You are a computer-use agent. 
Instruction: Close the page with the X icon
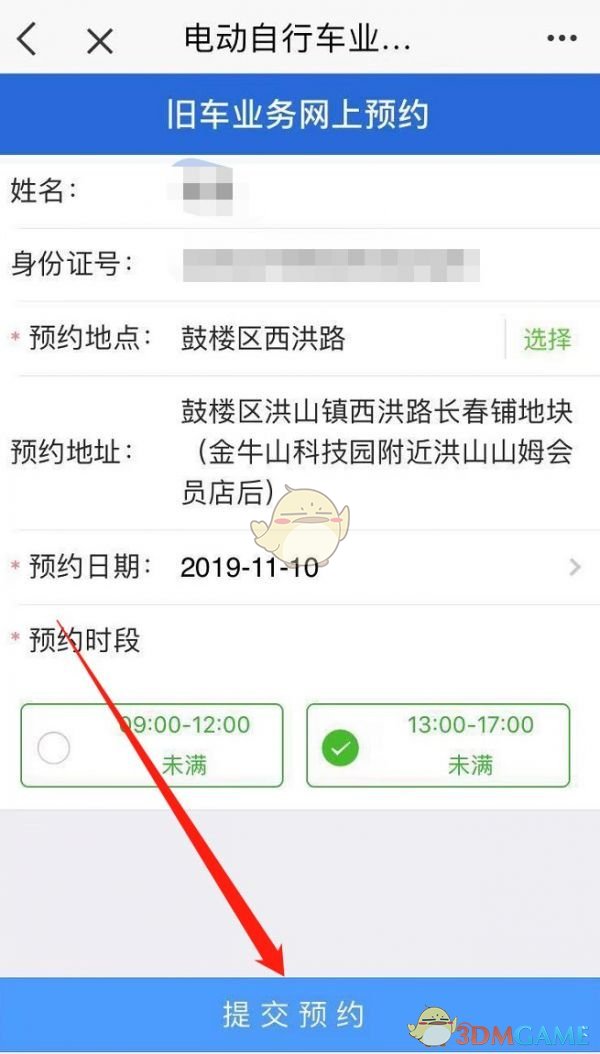coord(99,40)
